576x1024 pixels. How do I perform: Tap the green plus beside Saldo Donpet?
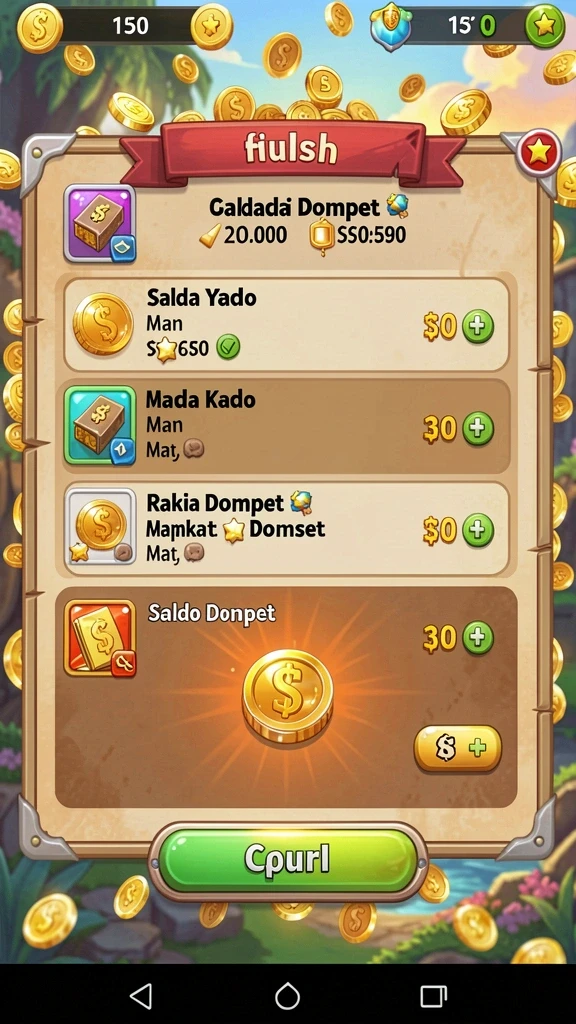tap(478, 638)
